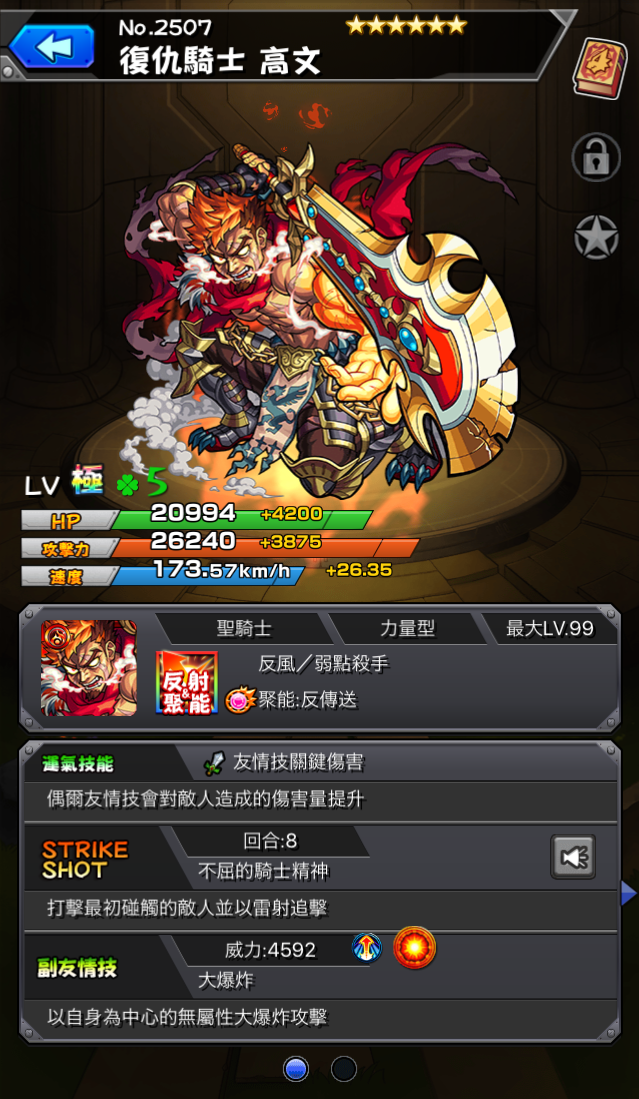Viewport: 639px width, 1099px height.
Task: Play the Strike Shot voice sound
Action: 573,856
